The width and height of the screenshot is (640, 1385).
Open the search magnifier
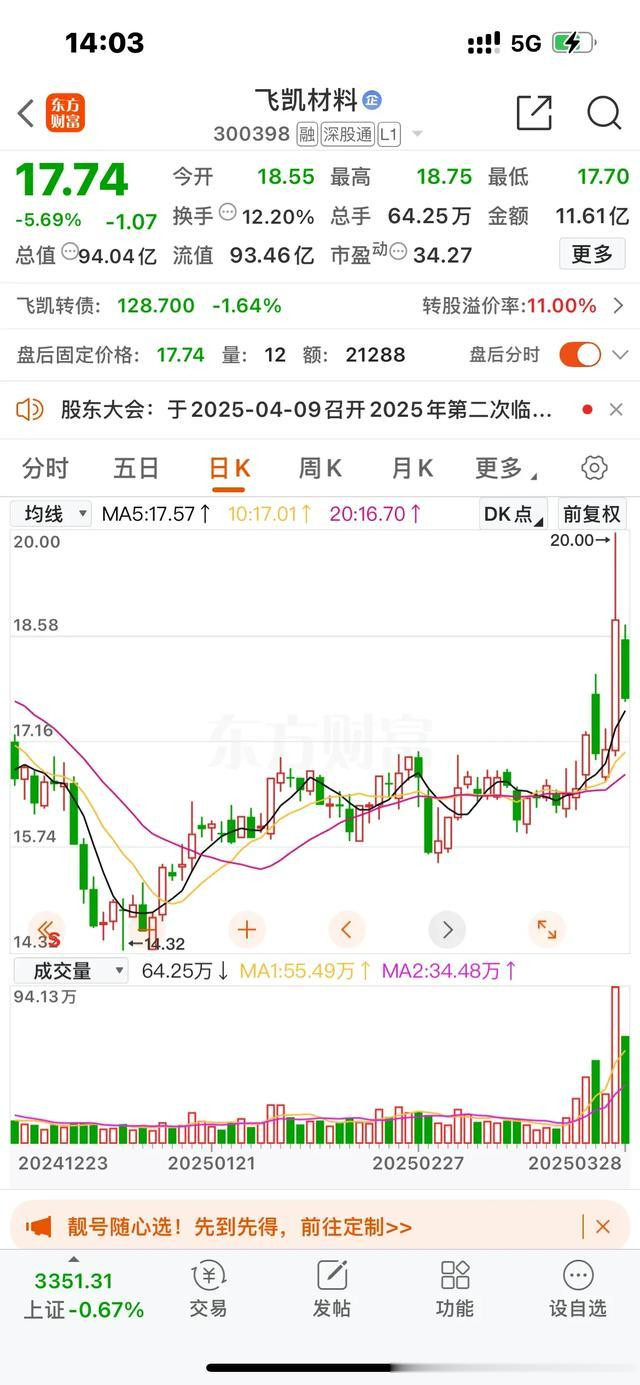[604, 113]
